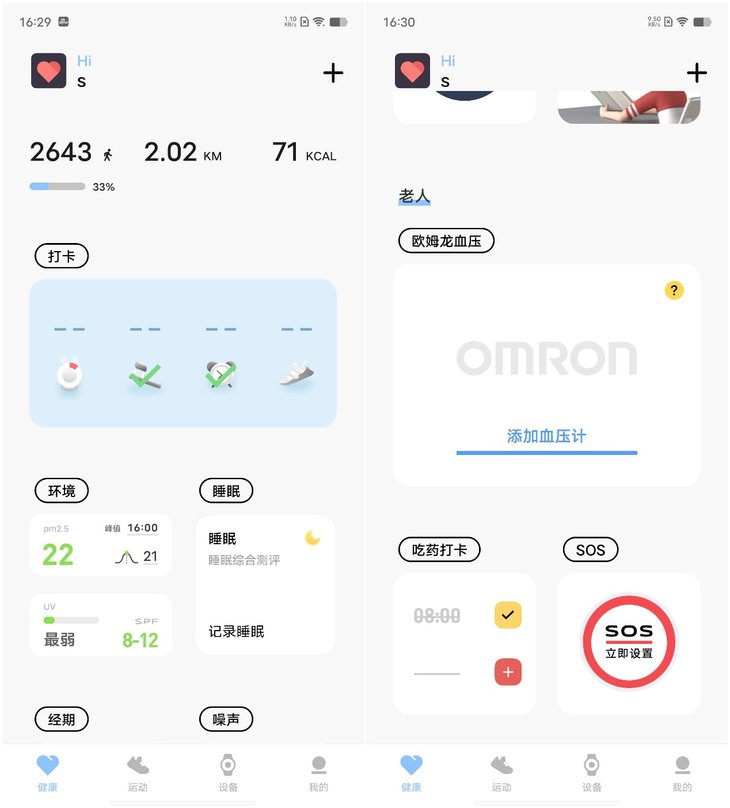Open the 欧姆龙血压 section chip
Viewport: 730px width, 808px height.
(x=446, y=240)
